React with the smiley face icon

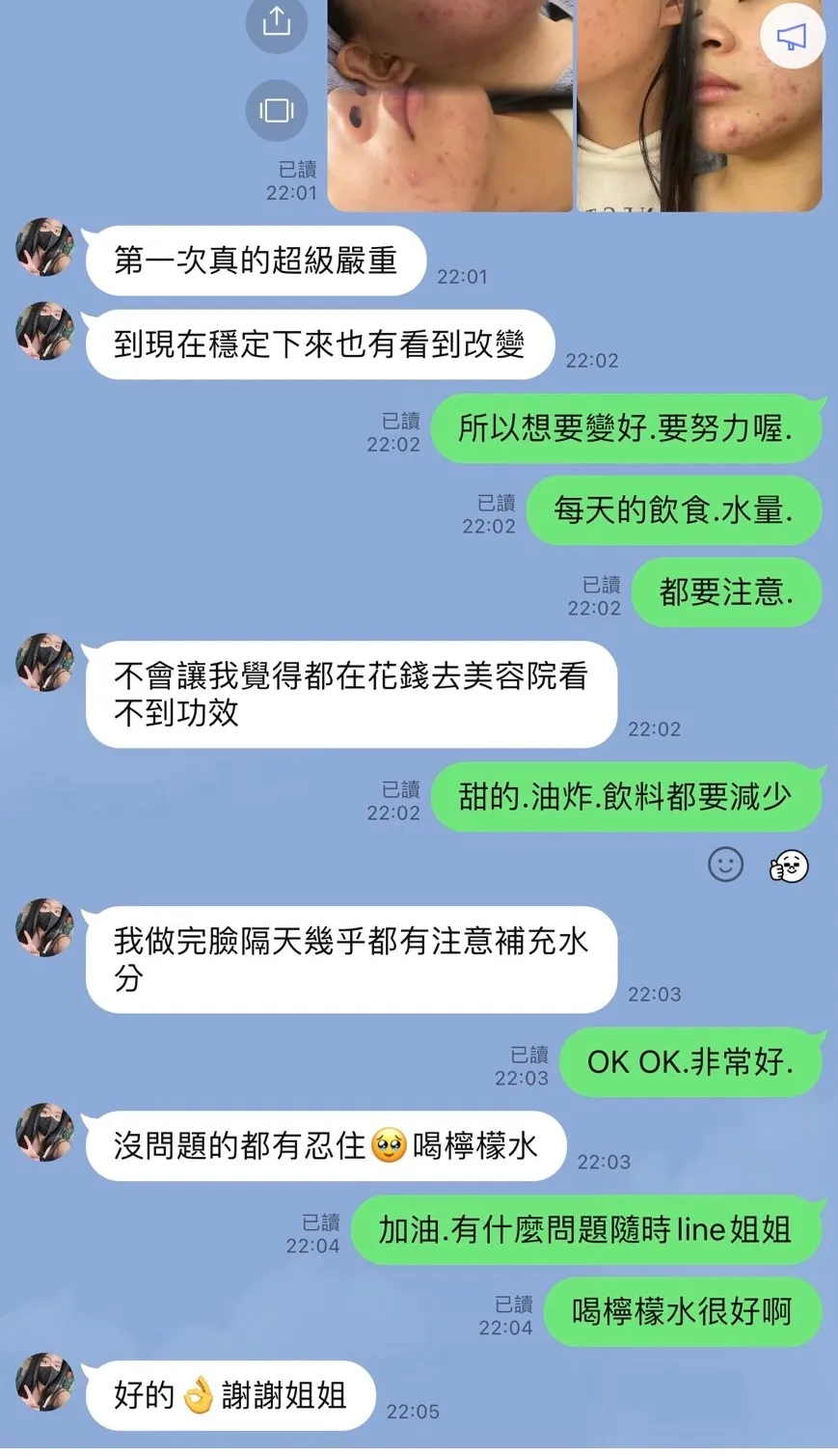726,865
